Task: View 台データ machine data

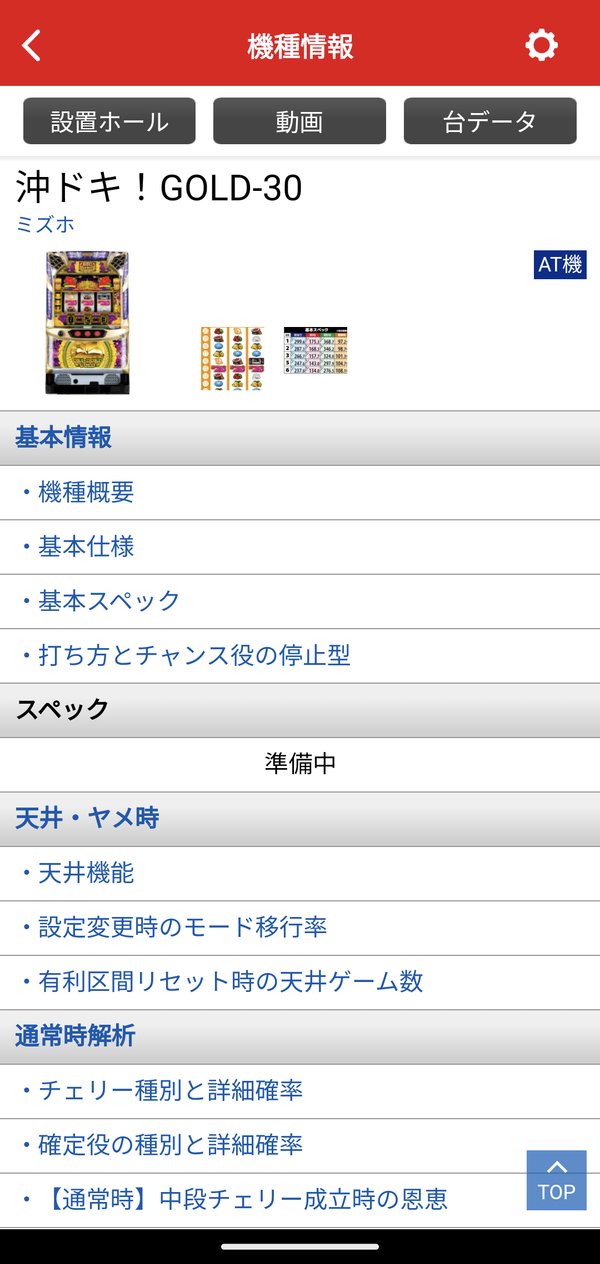Action: pyautogui.click(x=490, y=121)
